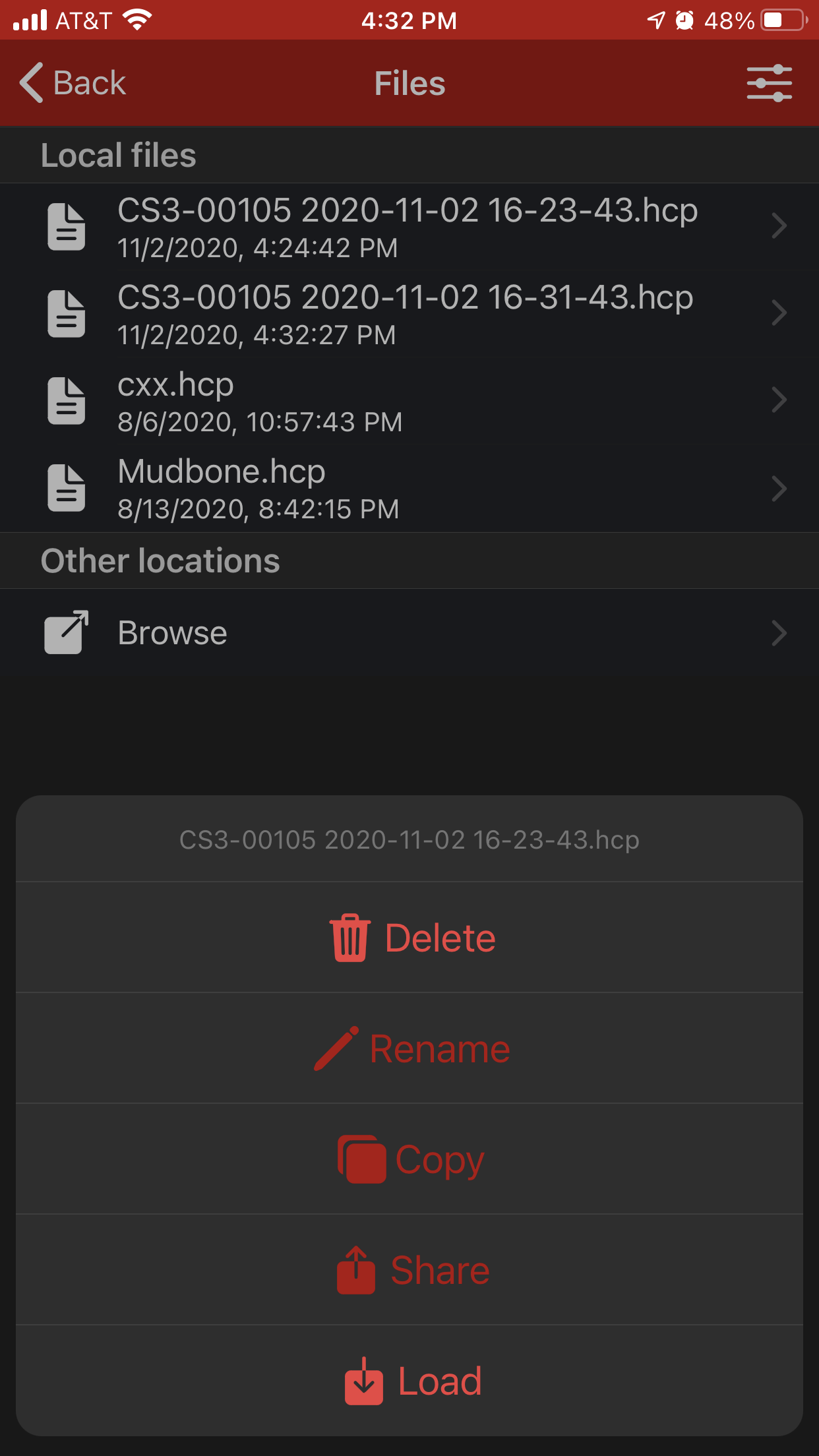Screen dimensions: 819x1456
Task: Open the filter settings sliders icon
Action: point(769,83)
